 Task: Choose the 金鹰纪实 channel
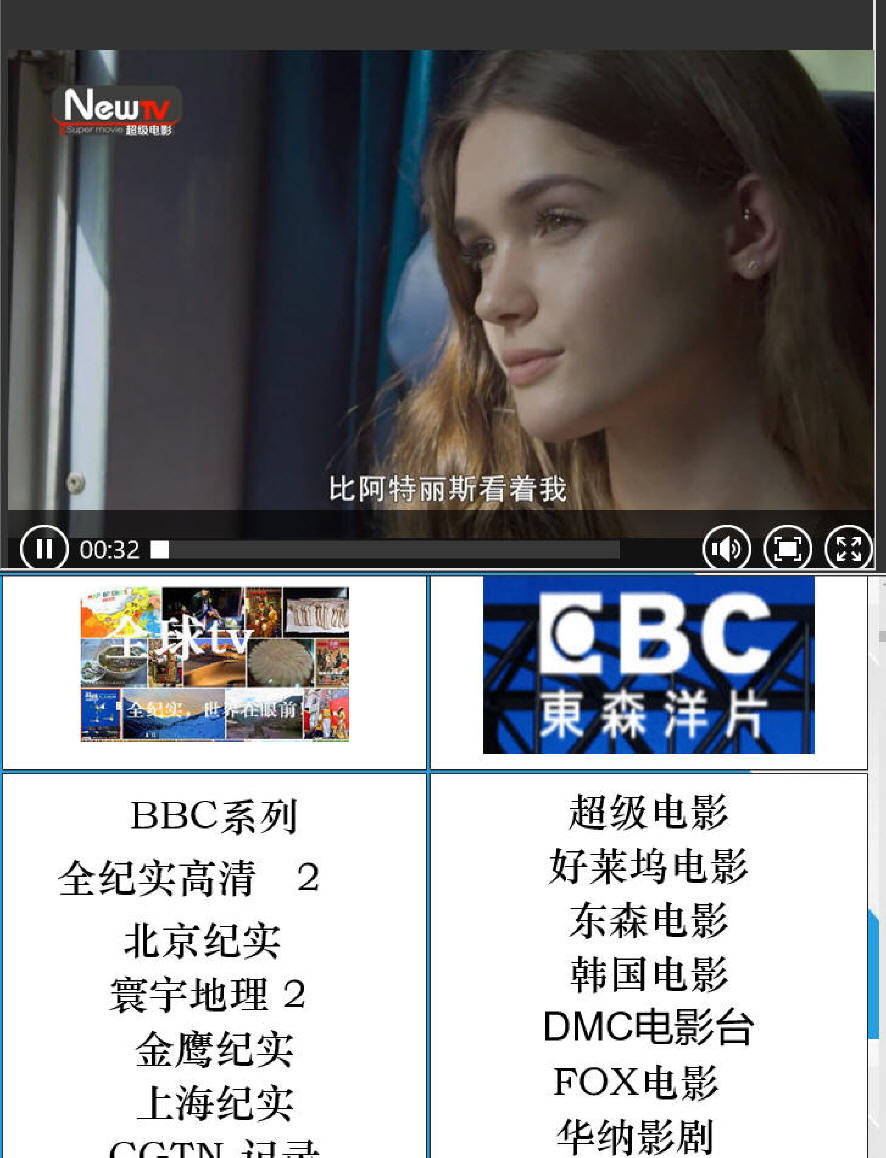[x=214, y=1049]
